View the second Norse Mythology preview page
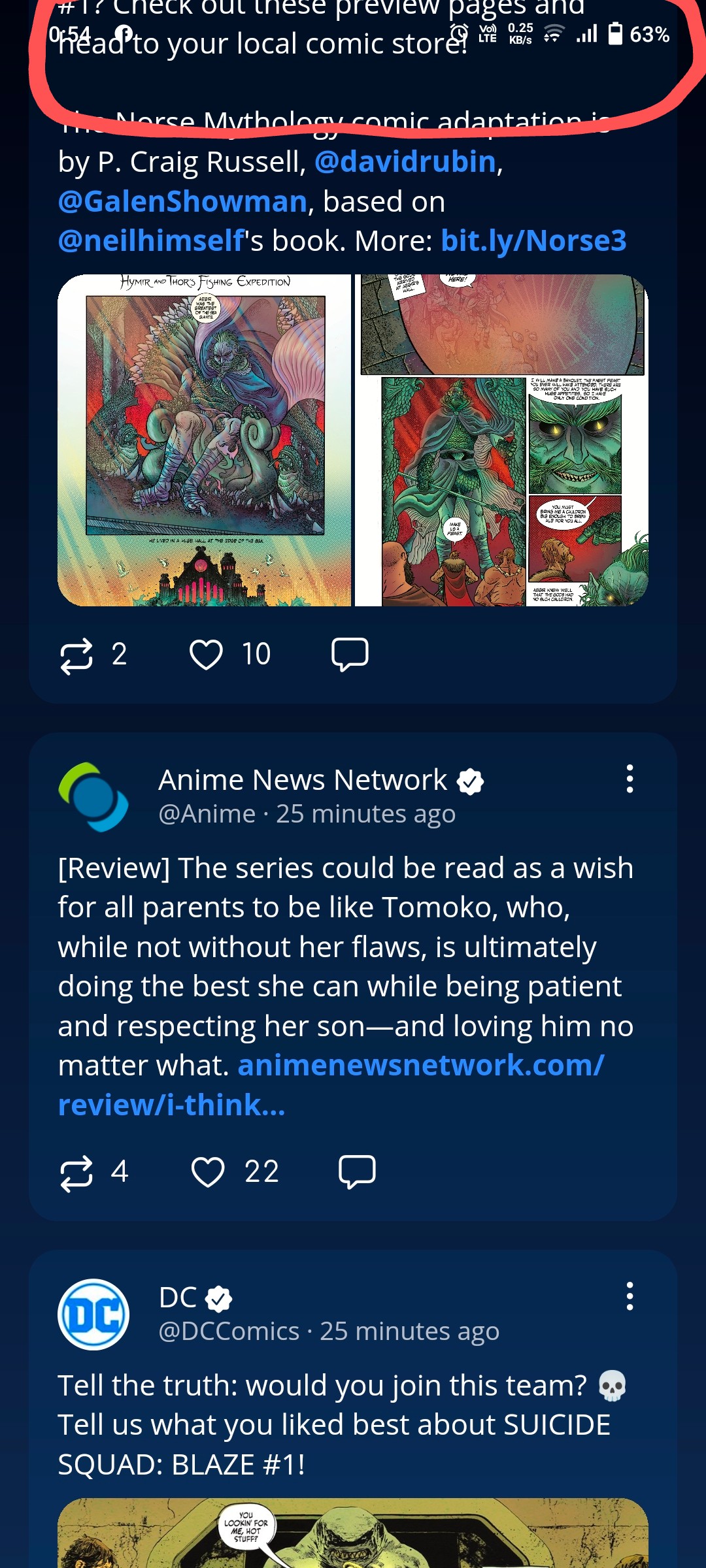Image resolution: width=706 pixels, height=1568 pixels. [501, 440]
